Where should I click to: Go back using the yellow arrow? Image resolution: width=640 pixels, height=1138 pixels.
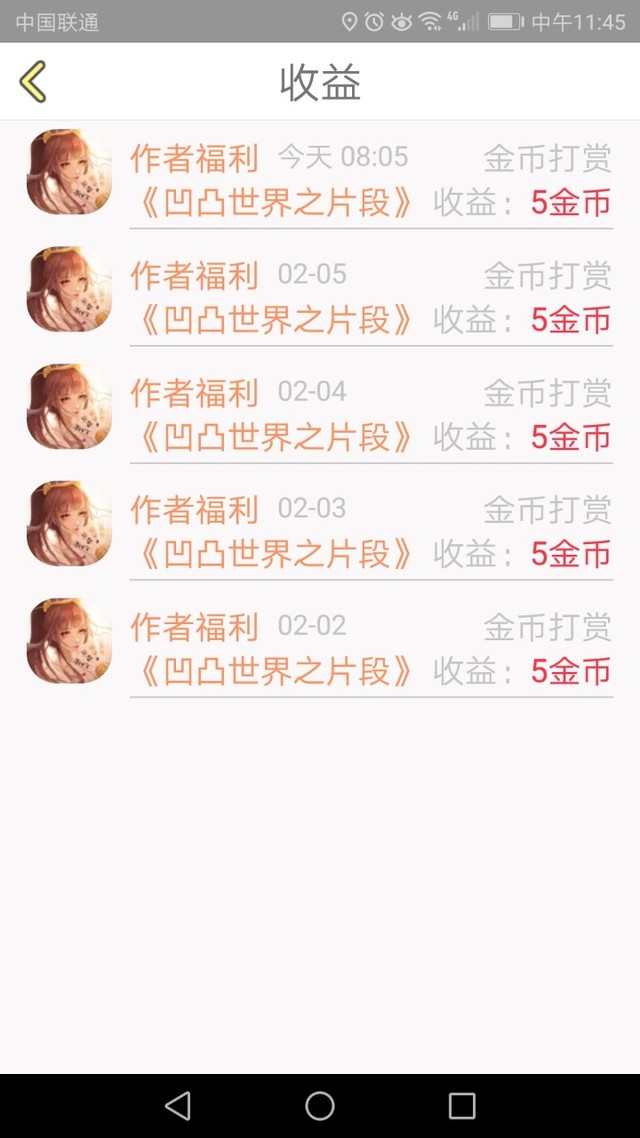click(x=33, y=81)
